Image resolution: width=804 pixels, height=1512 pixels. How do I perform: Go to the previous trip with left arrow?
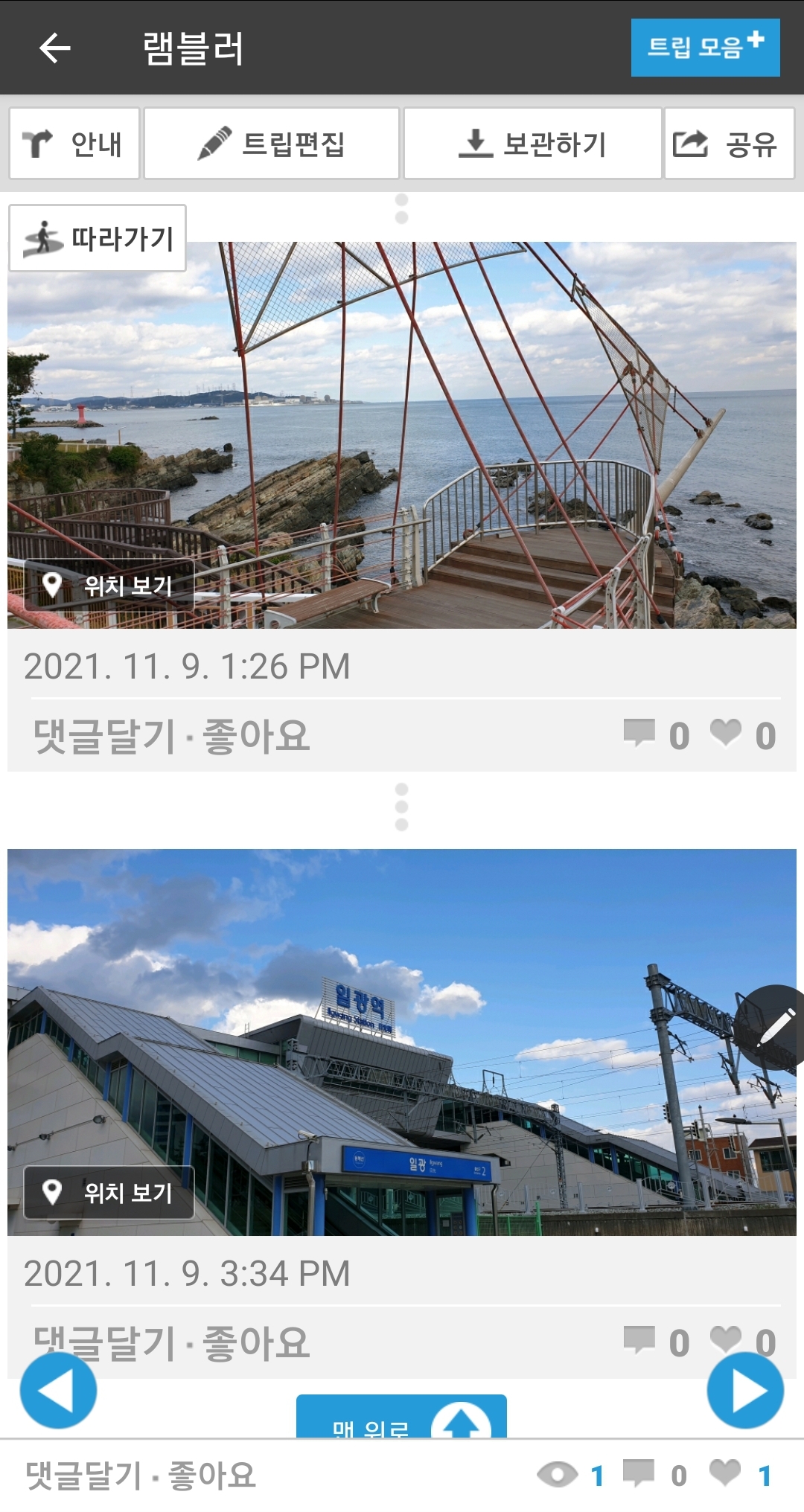[58, 1390]
